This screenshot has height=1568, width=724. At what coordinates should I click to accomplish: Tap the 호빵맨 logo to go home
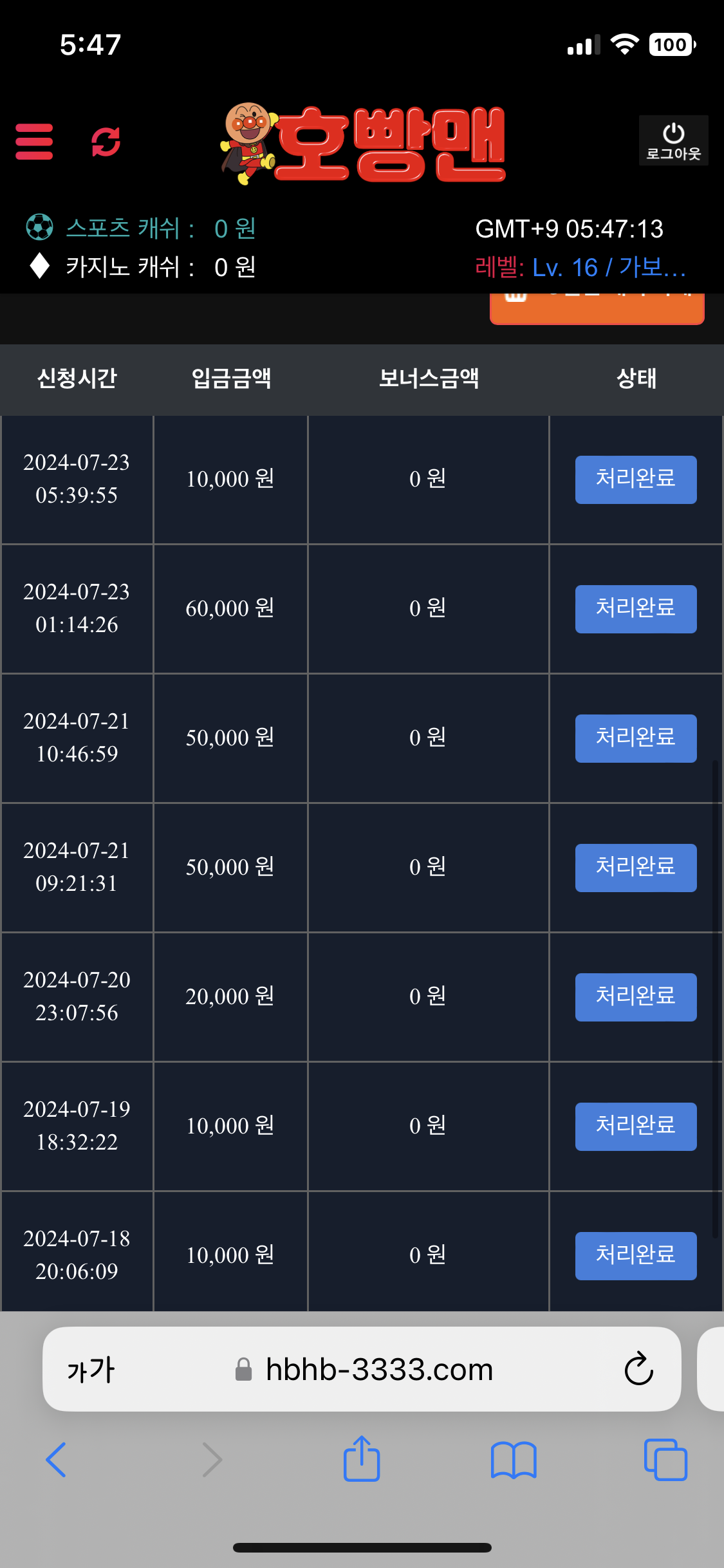point(364,144)
